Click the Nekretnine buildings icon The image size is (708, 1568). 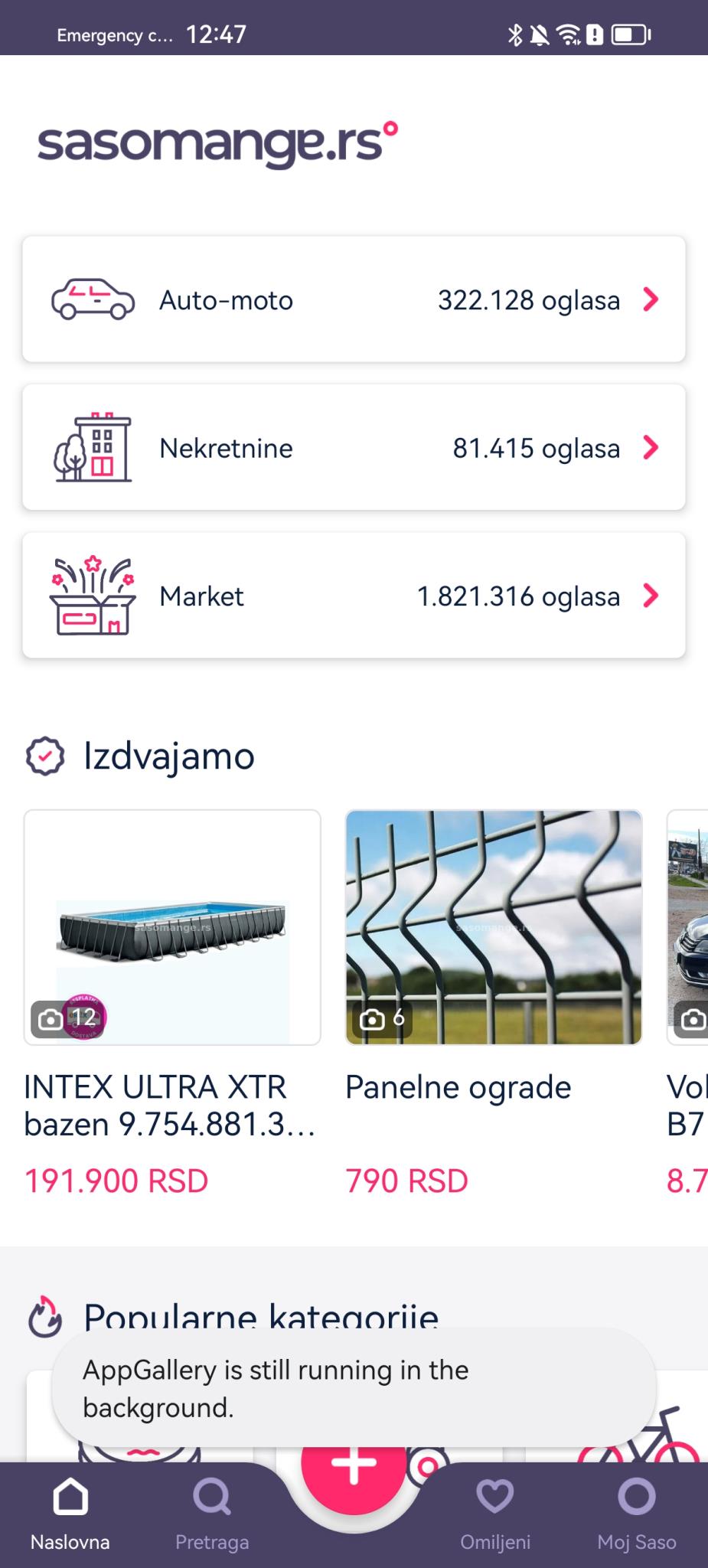(x=93, y=447)
